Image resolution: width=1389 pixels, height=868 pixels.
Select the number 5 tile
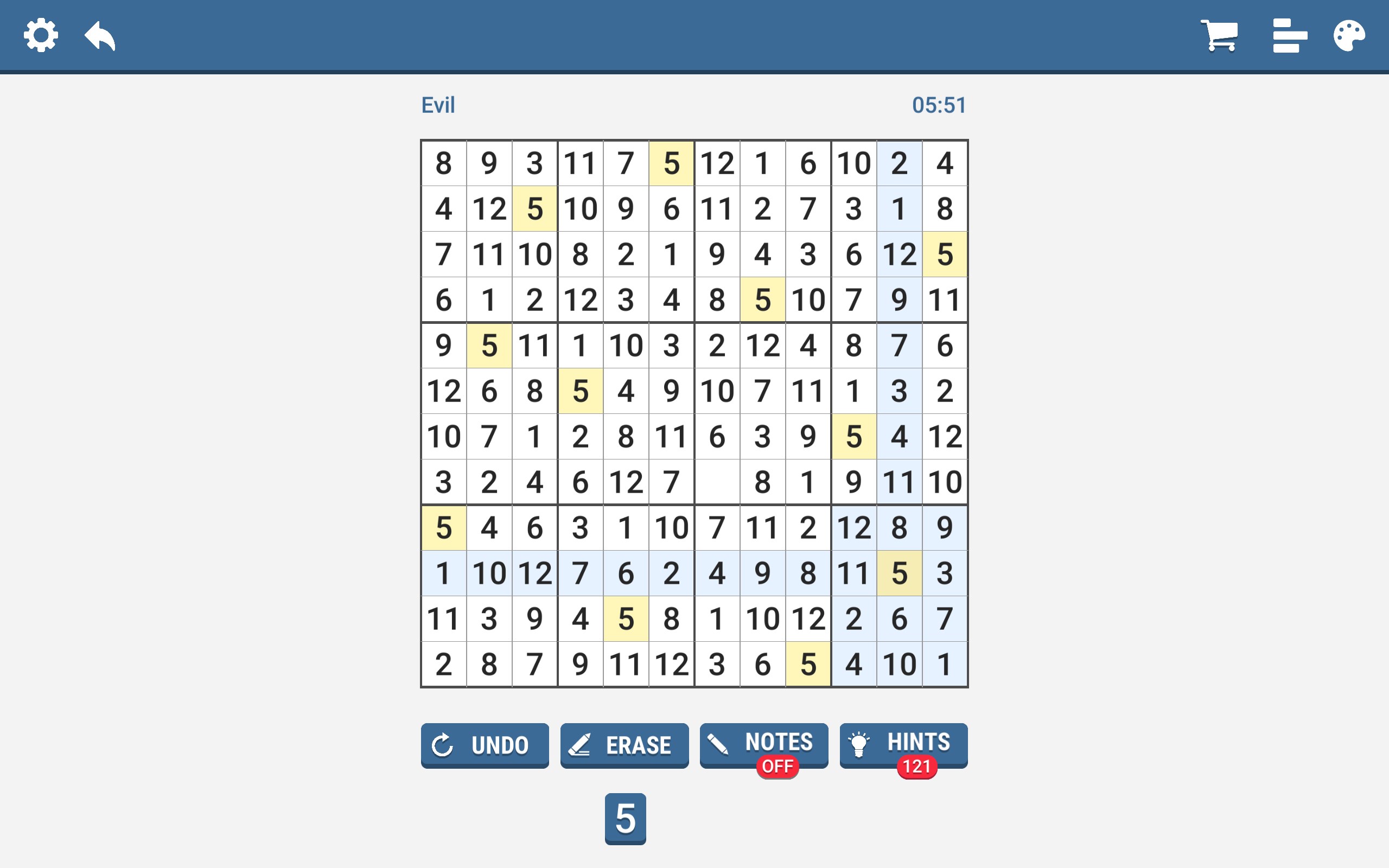point(625,819)
